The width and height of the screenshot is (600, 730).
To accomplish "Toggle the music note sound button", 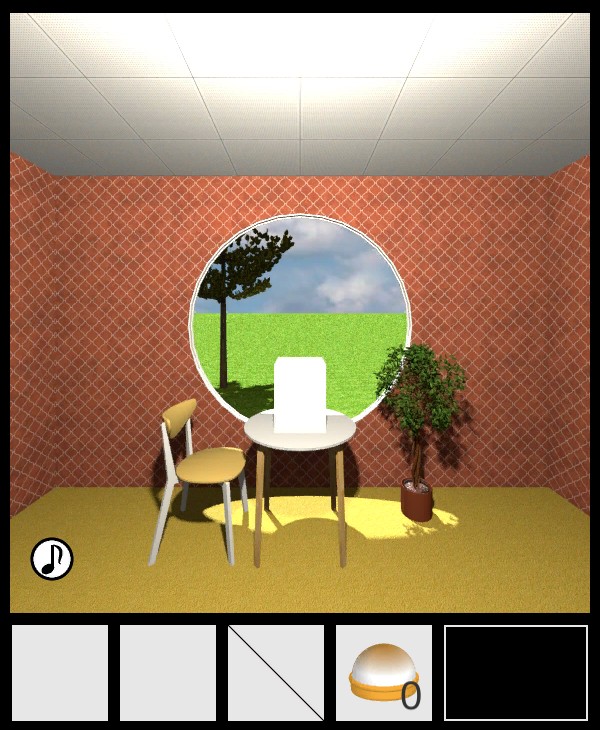I will pyautogui.click(x=52, y=559).
